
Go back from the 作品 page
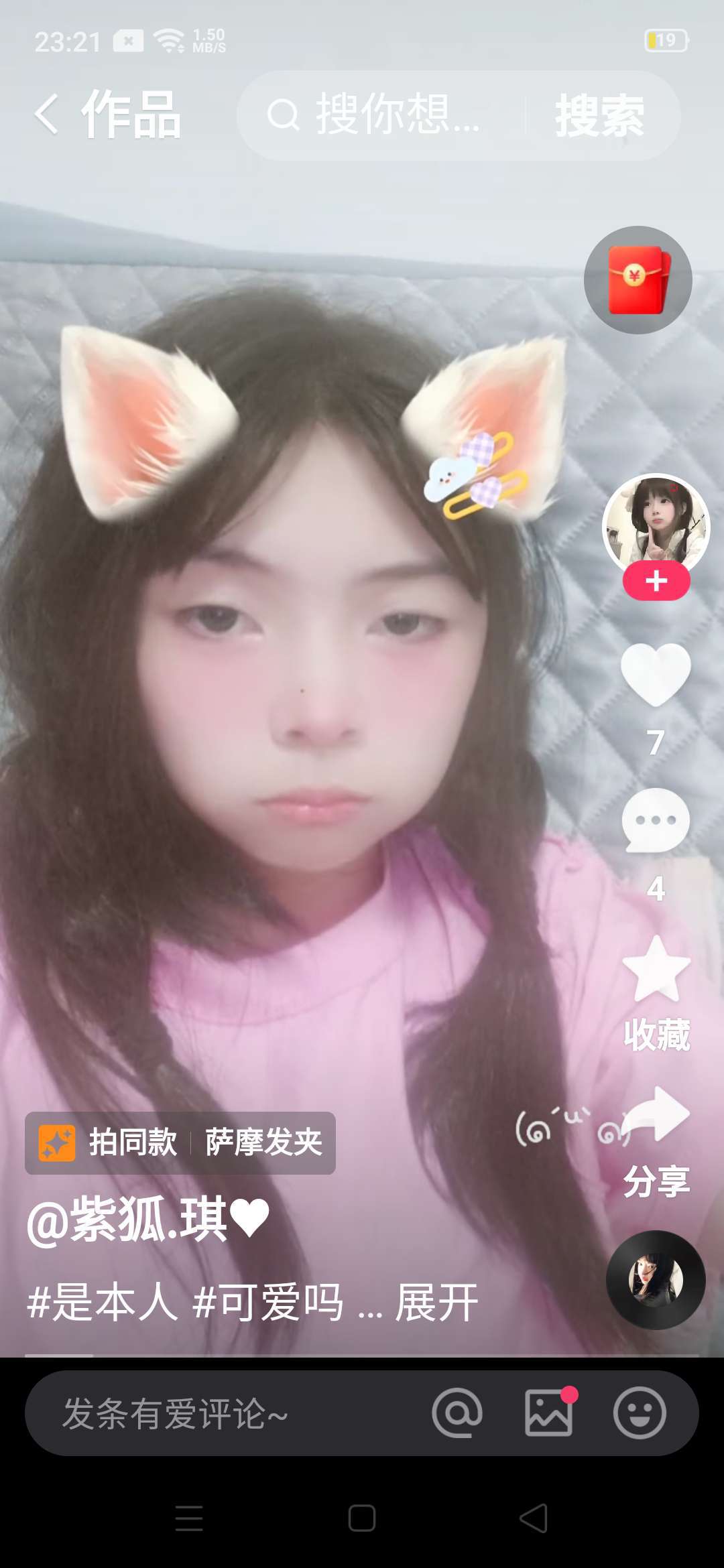[47, 115]
